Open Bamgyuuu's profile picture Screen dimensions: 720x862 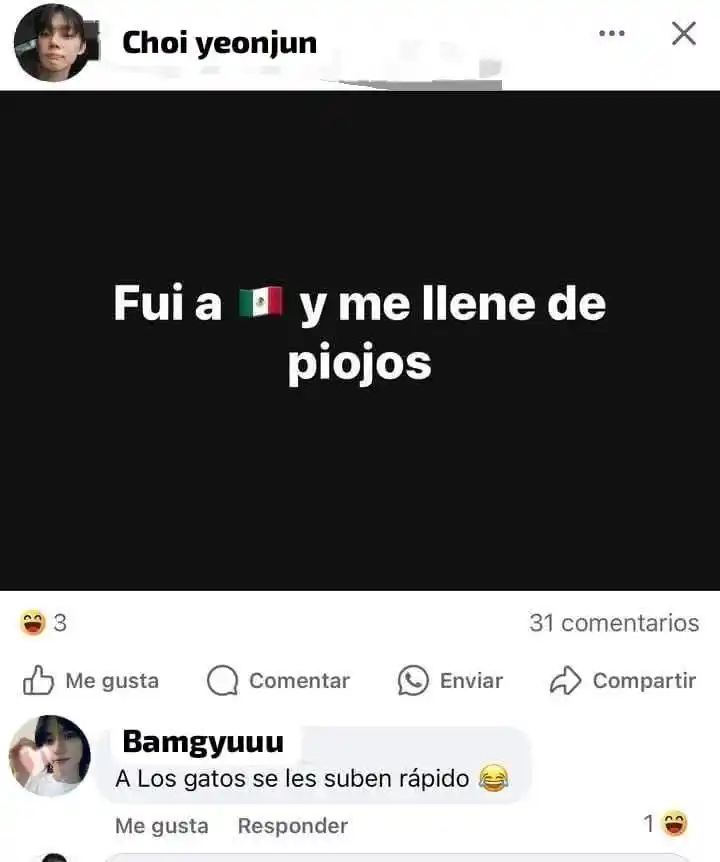[x=50, y=756]
